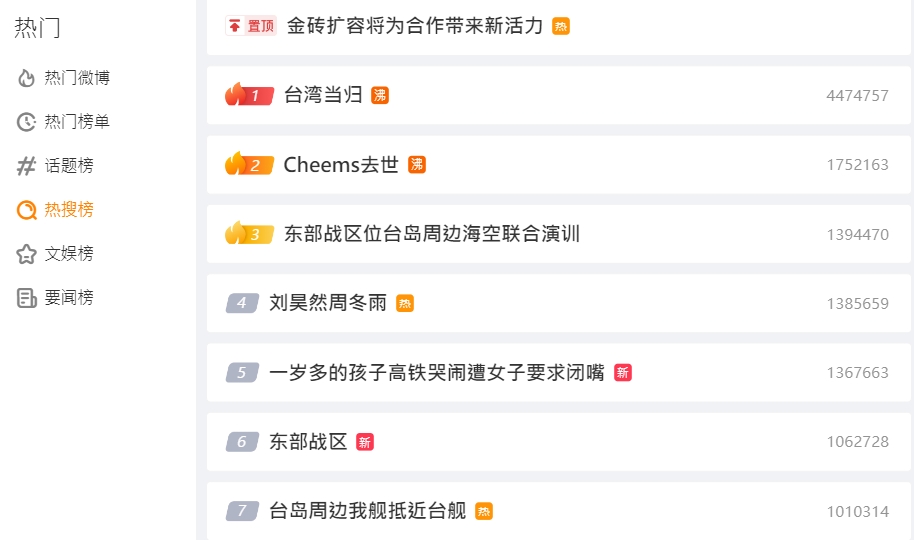This screenshot has height=540, width=914.
Task: Switch to 热门榜单
Action: (76, 122)
